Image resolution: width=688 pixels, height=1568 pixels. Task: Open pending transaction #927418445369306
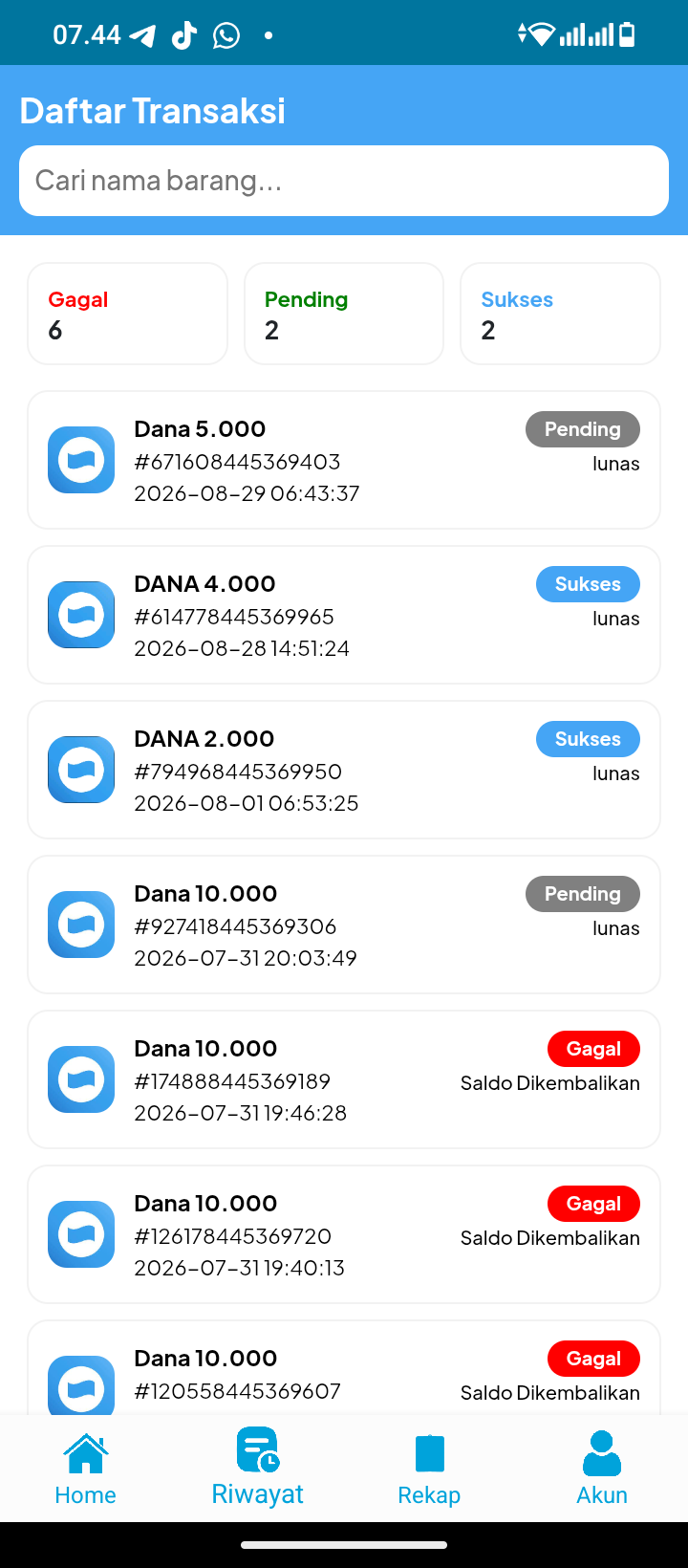[x=344, y=925]
